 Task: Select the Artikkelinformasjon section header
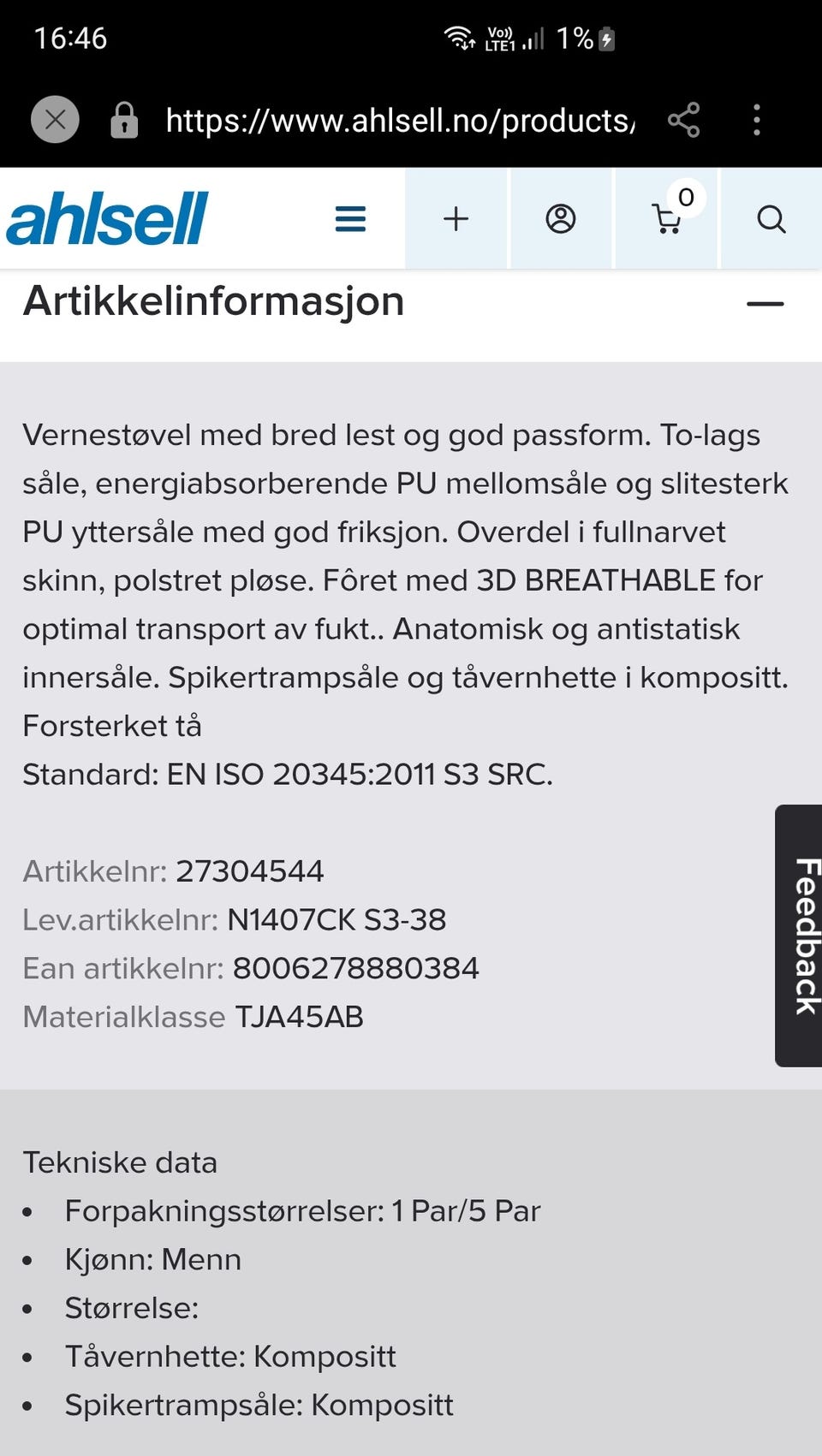pos(213,301)
